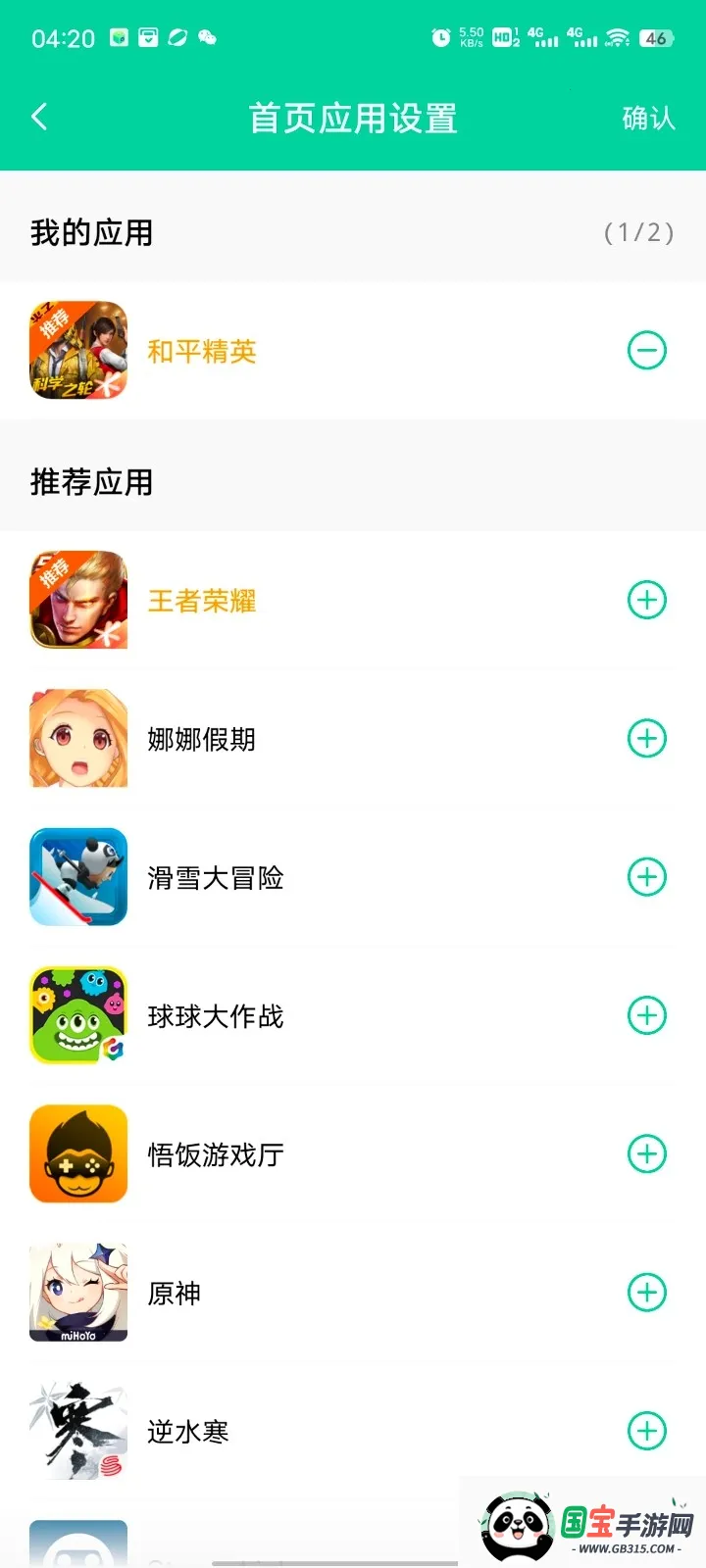
Task: Remove 和平精英 using the minus toggle
Action: coord(646,350)
